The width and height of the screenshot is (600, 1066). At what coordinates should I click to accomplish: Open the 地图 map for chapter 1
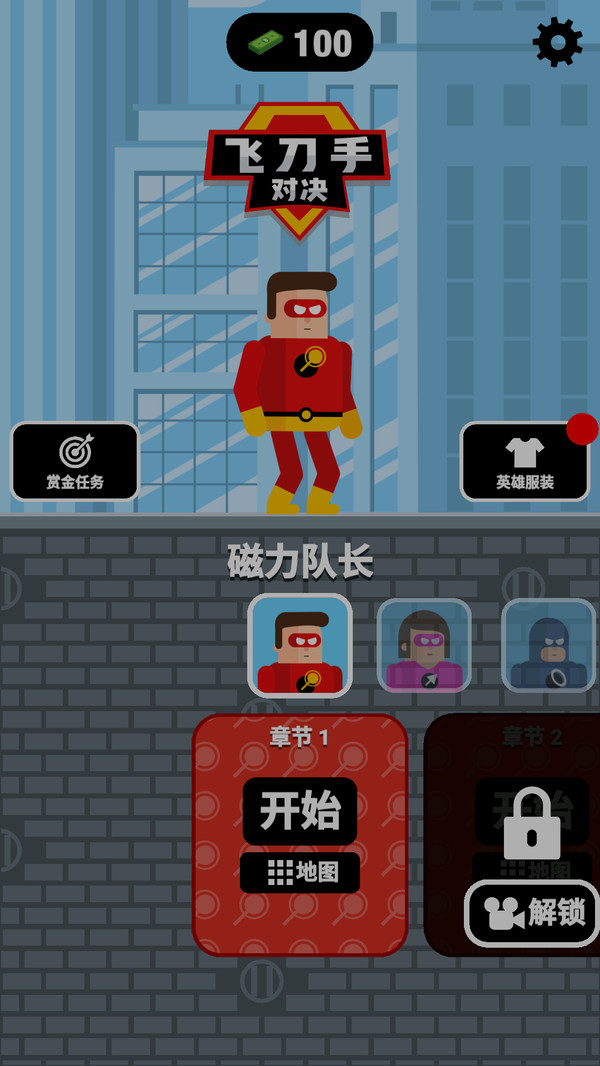click(x=300, y=872)
